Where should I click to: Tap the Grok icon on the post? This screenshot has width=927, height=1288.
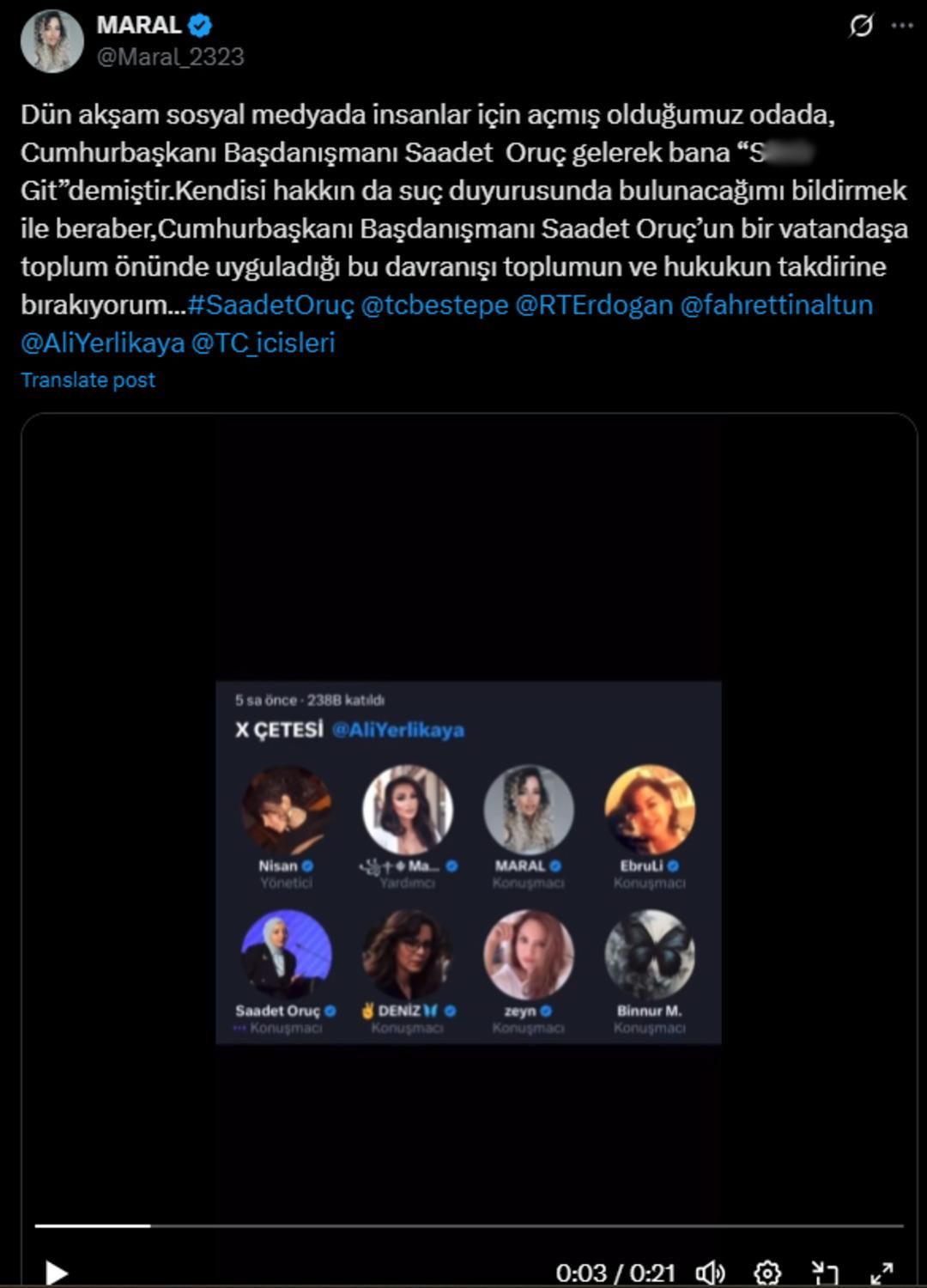pos(861,26)
